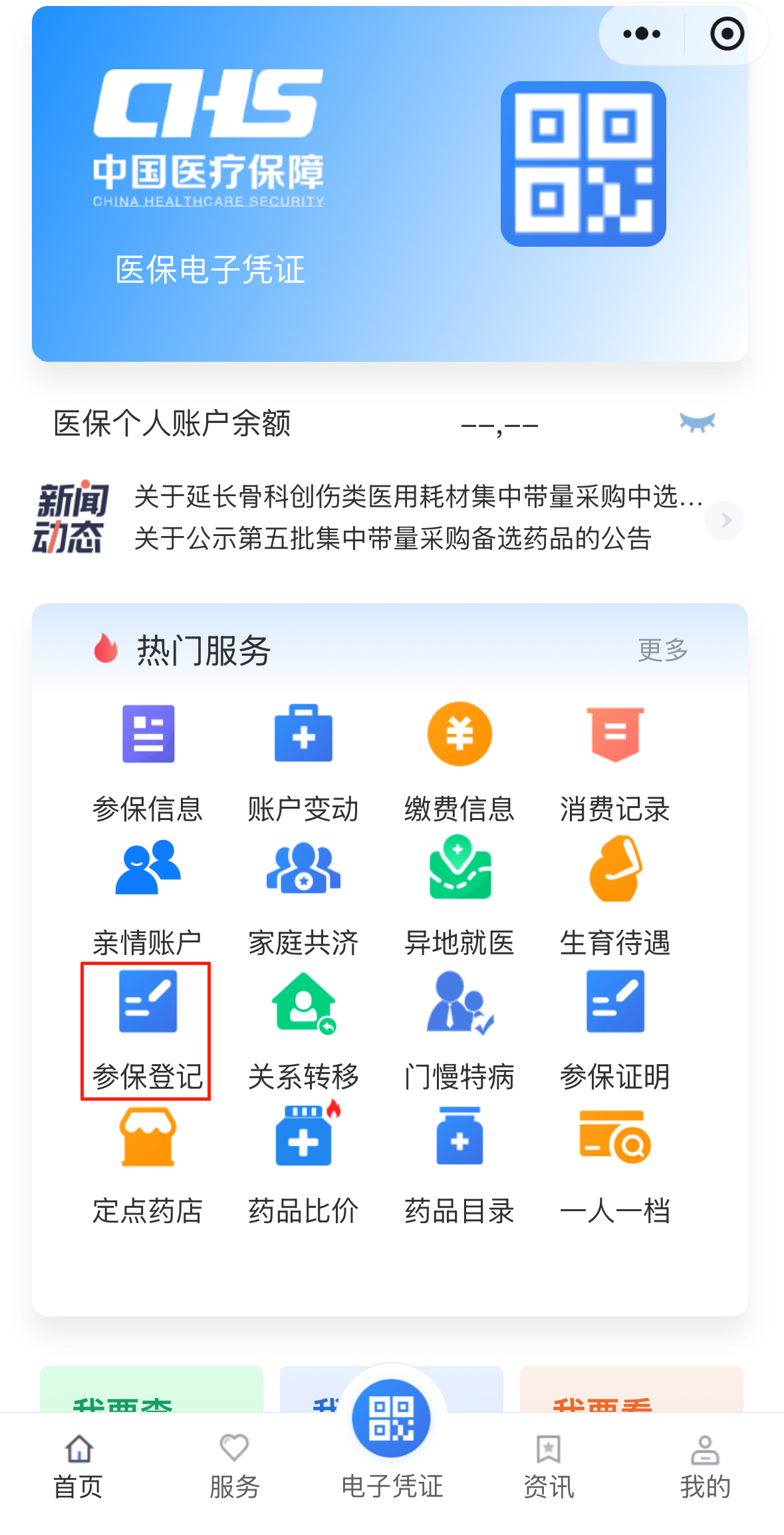Find 定点药店
784x1535 pixels.
pos(148,1165)
